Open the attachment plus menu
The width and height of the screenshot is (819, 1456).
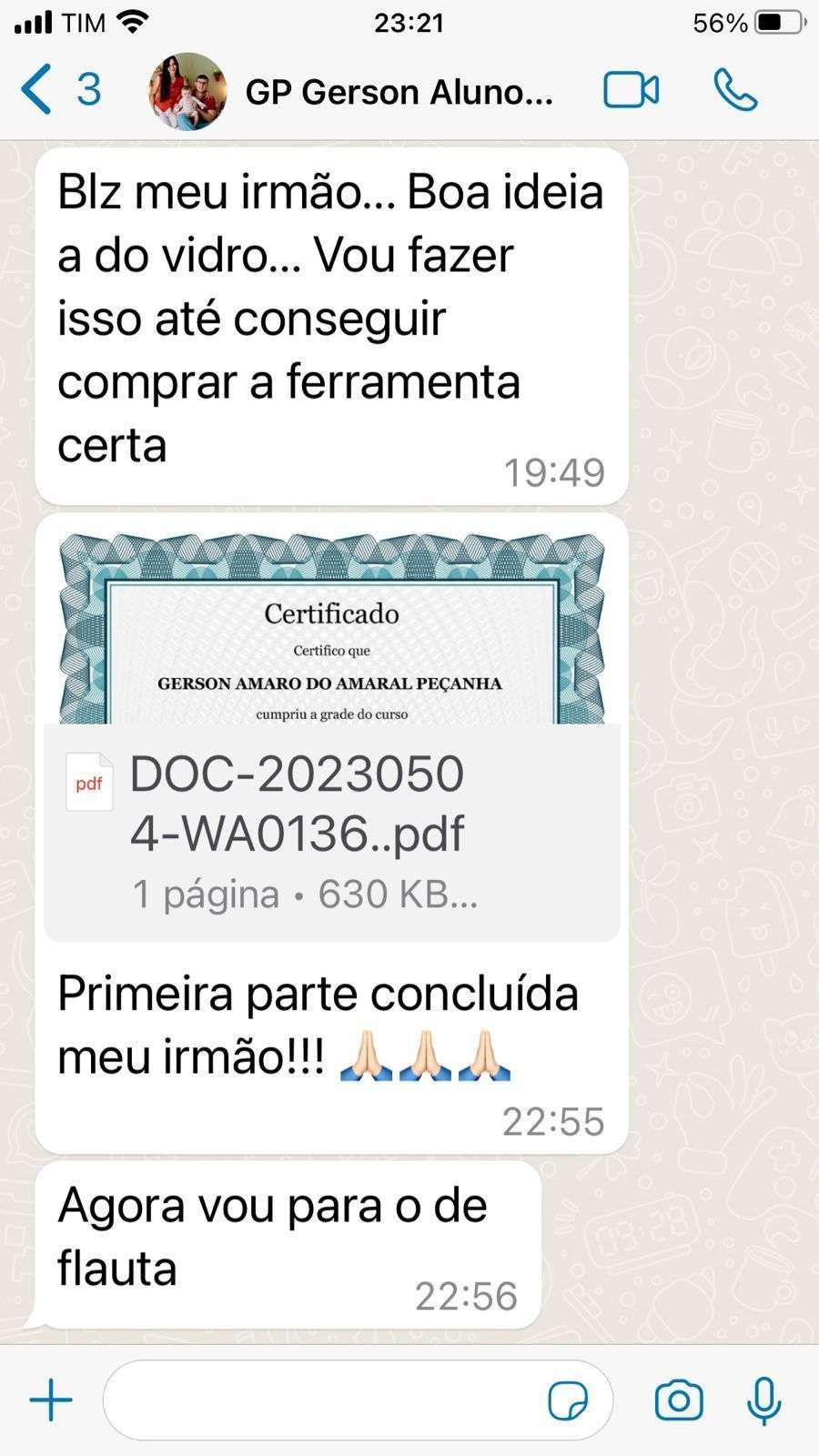point(51,1400)
